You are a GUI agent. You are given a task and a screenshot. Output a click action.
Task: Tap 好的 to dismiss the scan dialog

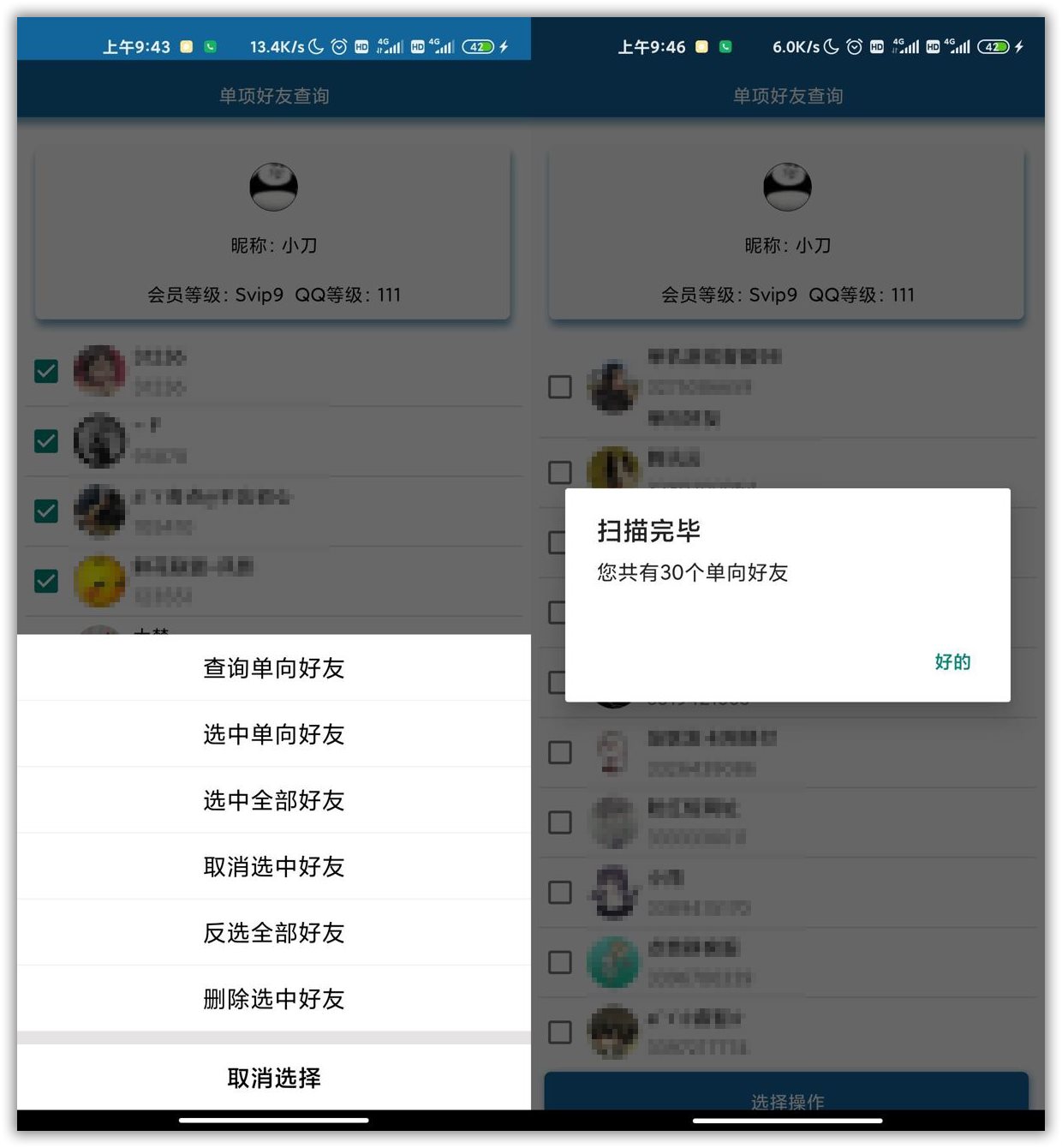953,661
